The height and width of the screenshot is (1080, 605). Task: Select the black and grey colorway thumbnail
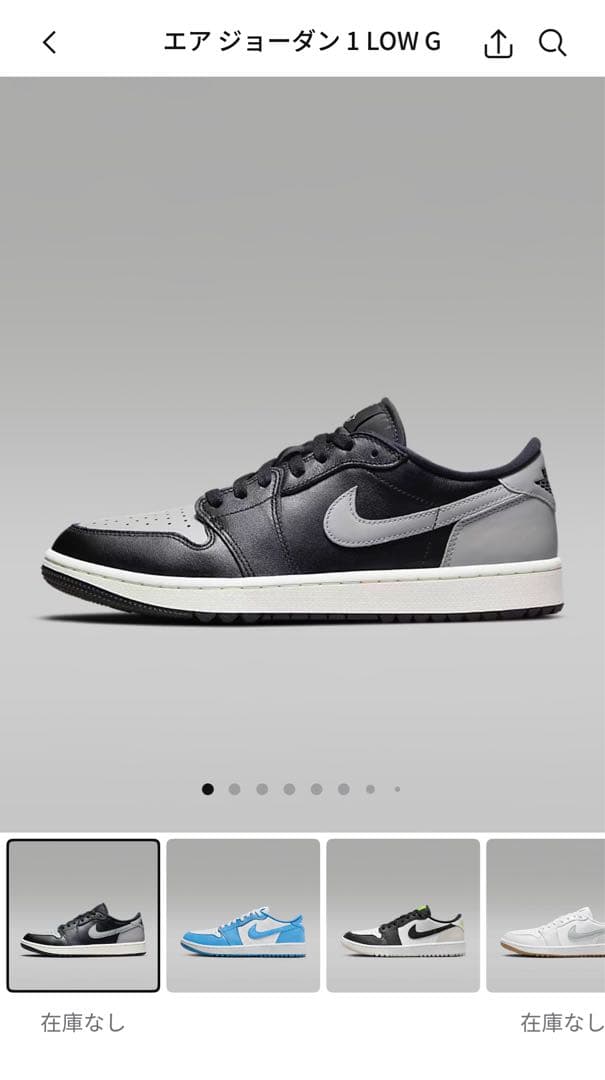[x=83, y=915]
